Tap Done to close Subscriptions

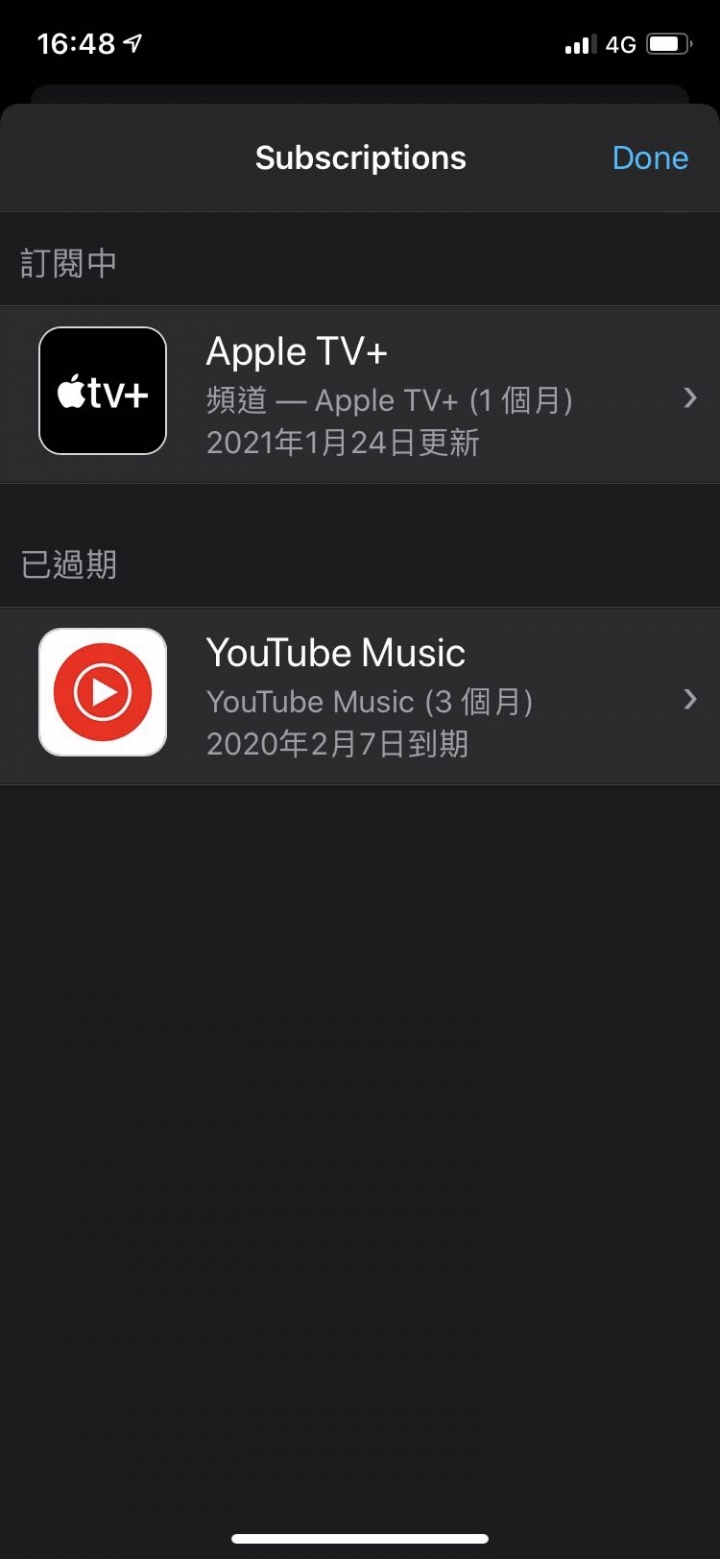[x=650, y=158]
